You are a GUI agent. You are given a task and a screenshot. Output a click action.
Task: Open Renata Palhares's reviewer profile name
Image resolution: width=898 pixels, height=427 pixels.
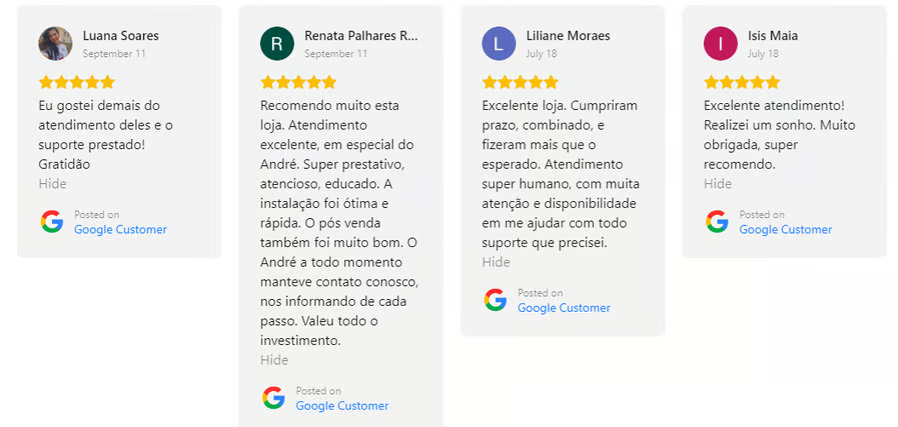point(361,36)
